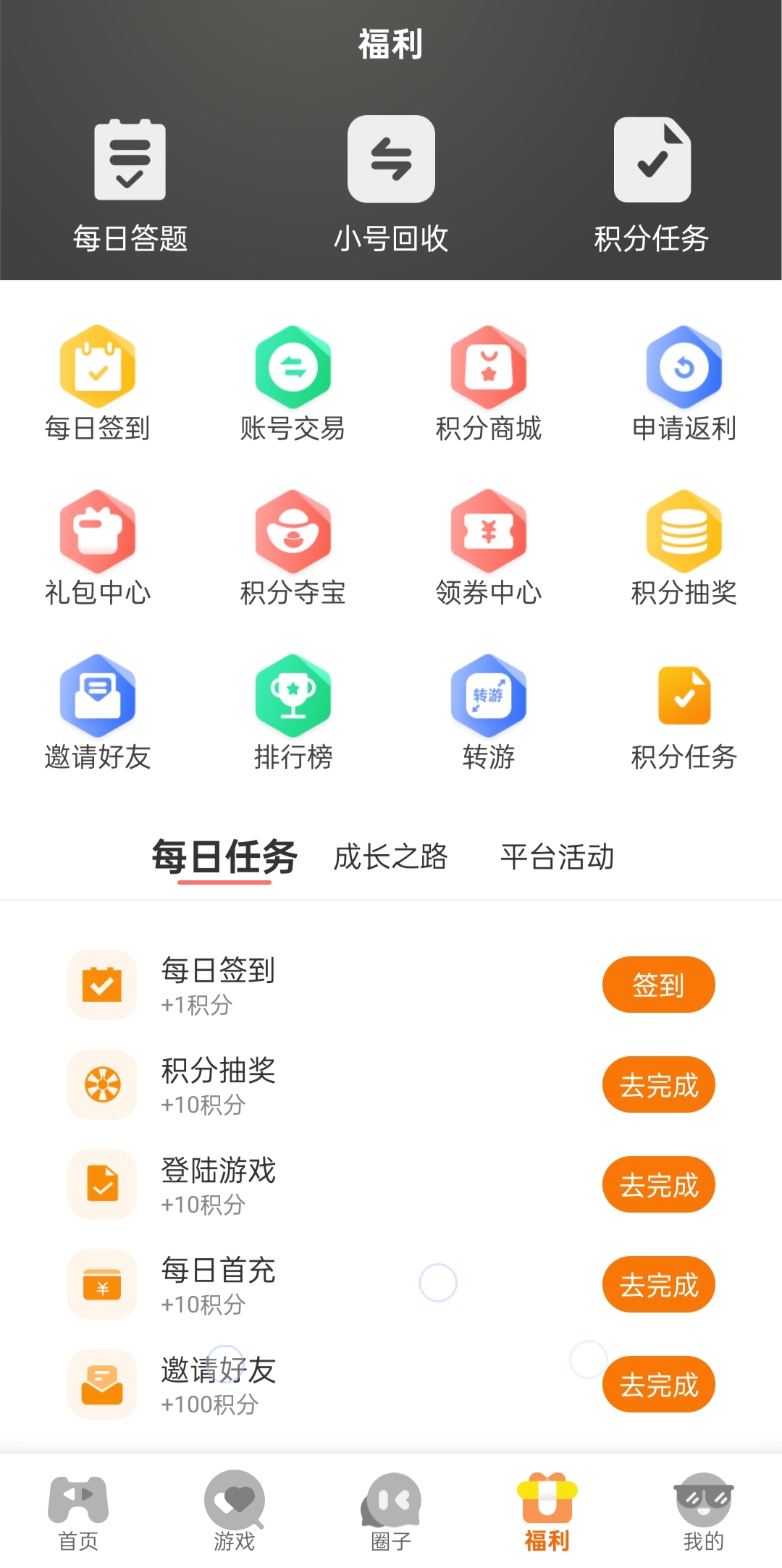Viewport: 782px width, 1568px height.
Task: Open 领券中心
Action: click(489, 548)
